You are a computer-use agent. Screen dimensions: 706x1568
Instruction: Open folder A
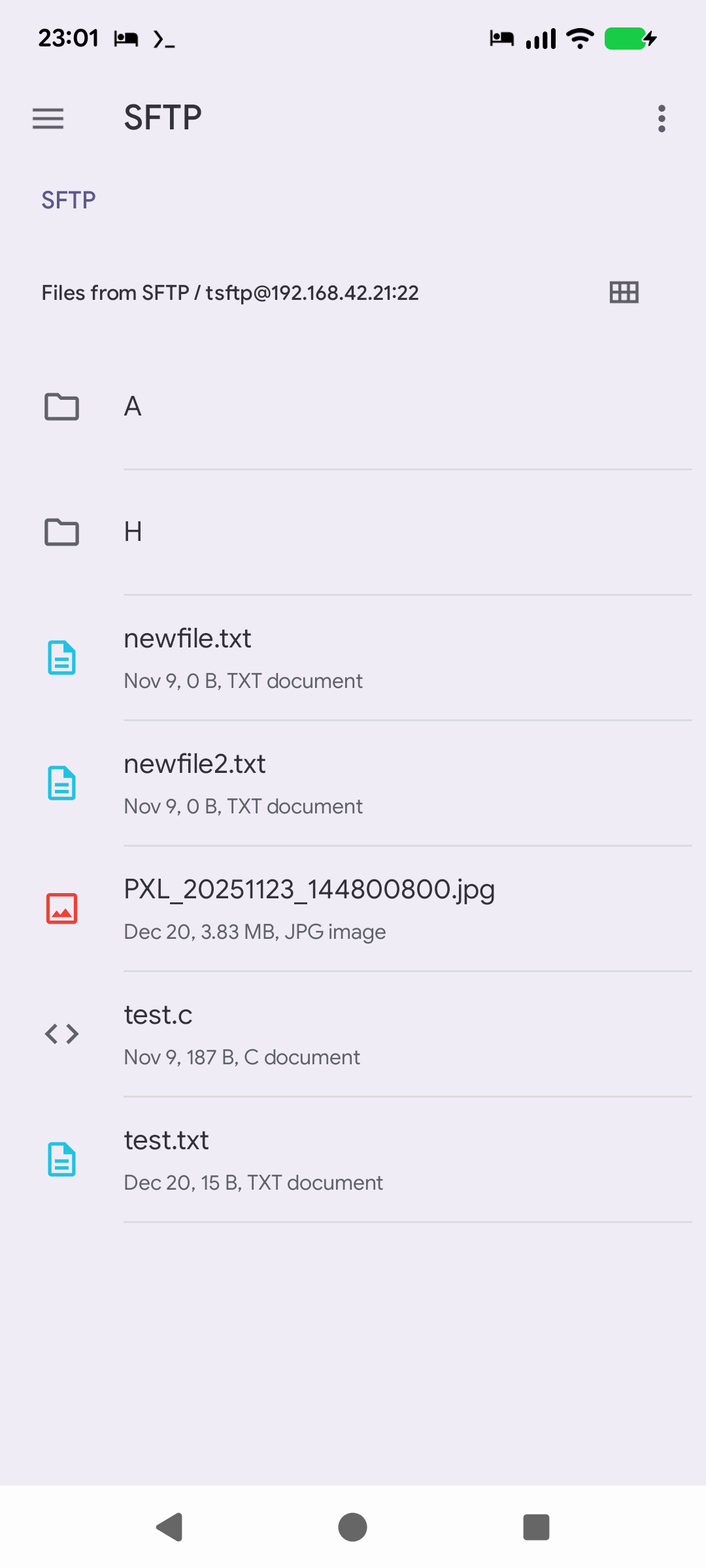point(353,406)
